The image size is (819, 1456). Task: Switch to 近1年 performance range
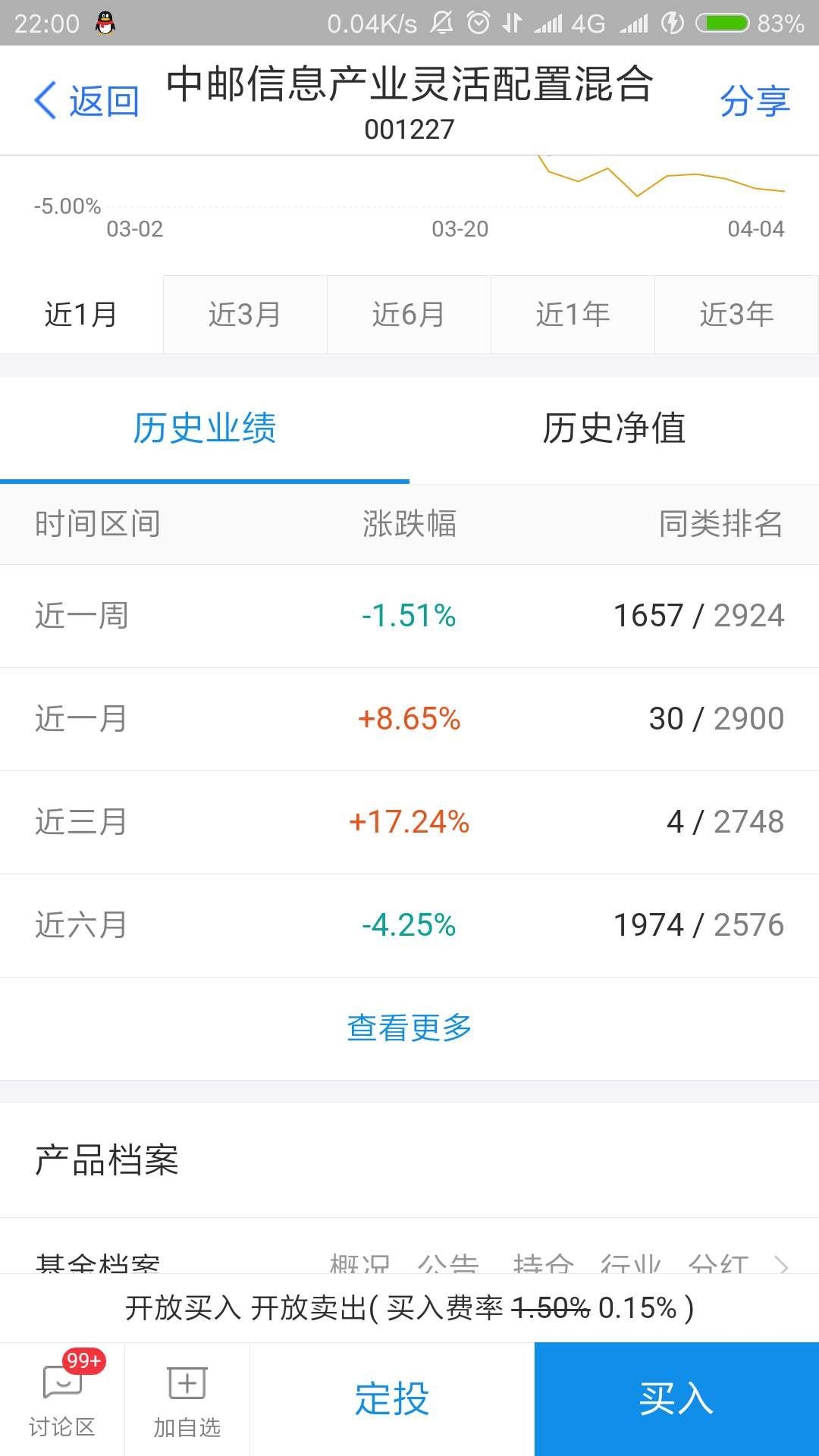[x=573, y=314]
